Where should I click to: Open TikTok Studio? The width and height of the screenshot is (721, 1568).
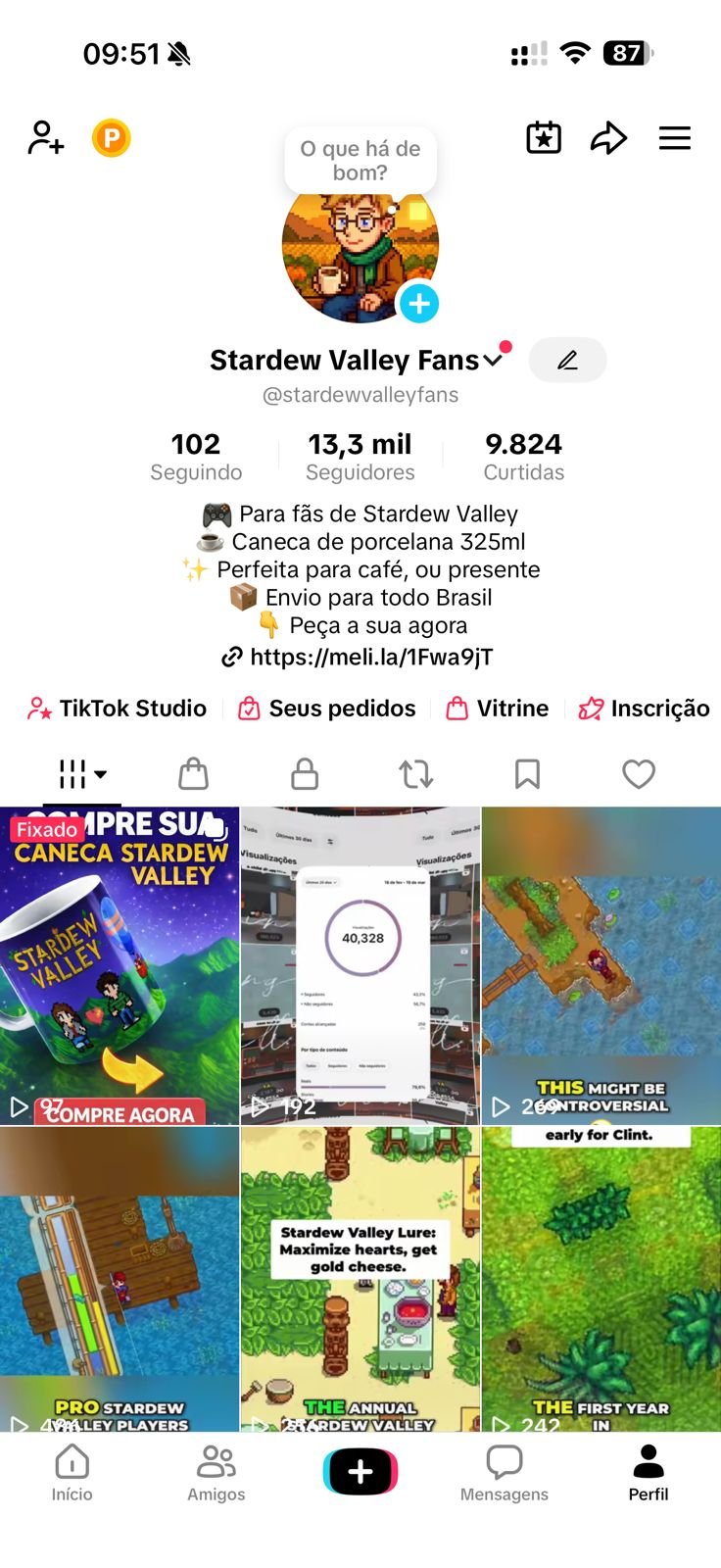point(118,709)
